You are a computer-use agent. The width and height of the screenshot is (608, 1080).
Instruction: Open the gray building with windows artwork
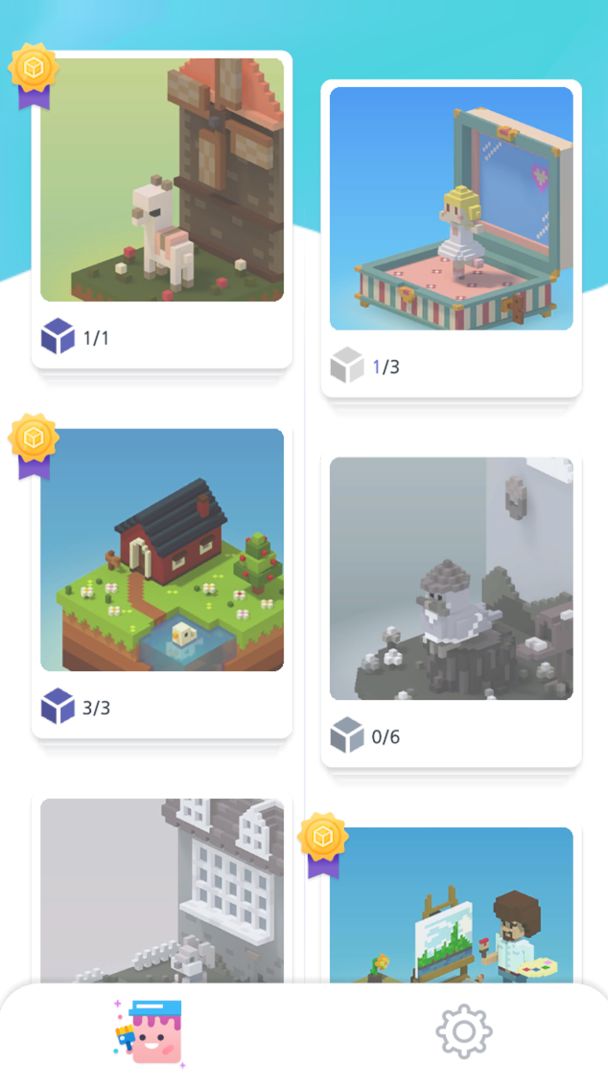click(162, 890)
